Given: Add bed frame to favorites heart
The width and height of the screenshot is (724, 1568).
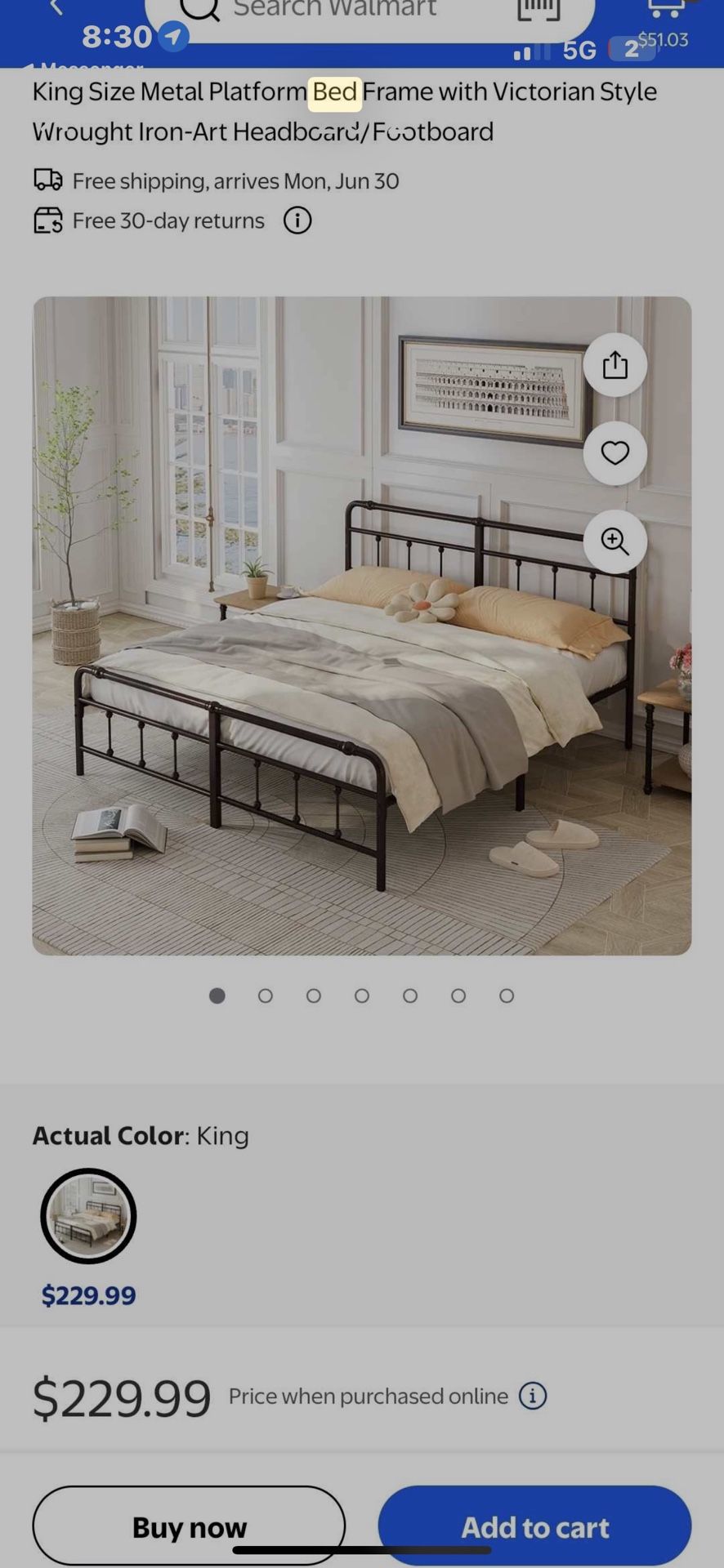Looking at the screenshot, I should click(x=615, y=452).
